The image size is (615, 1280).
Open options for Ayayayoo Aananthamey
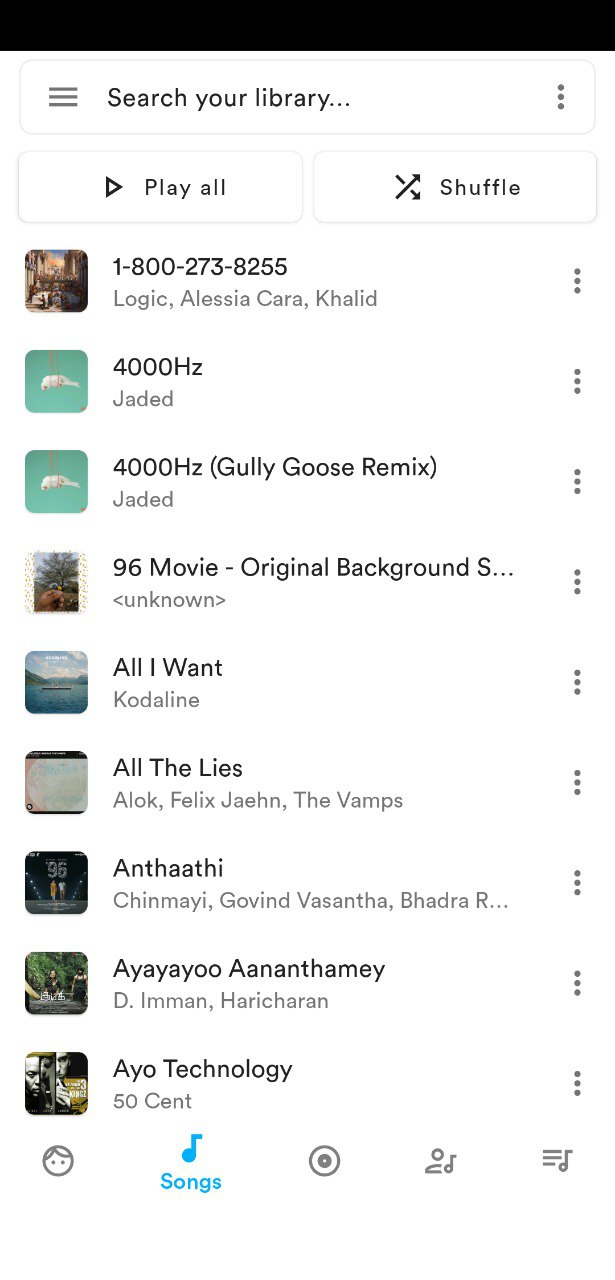(577, 983)
